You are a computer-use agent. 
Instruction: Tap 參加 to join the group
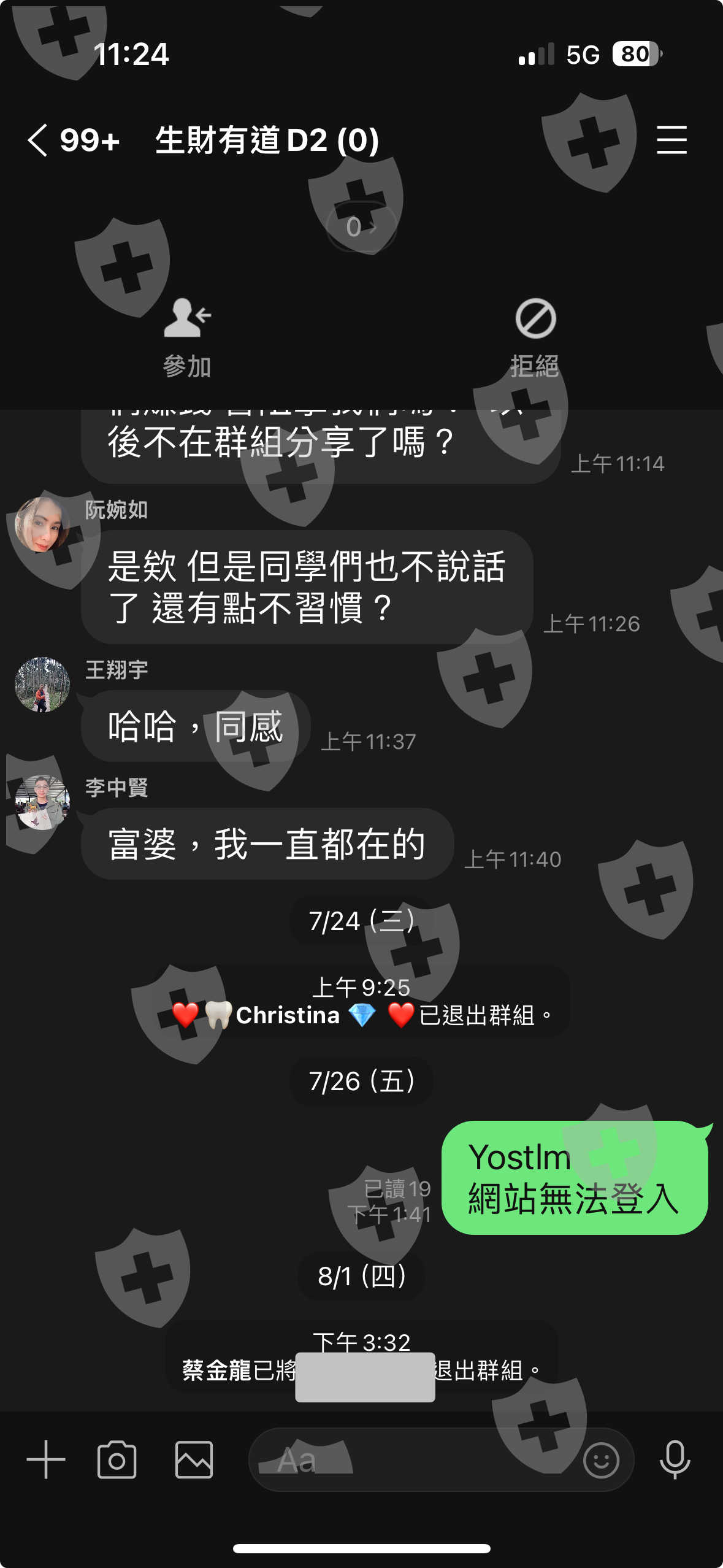coord(187,337)
